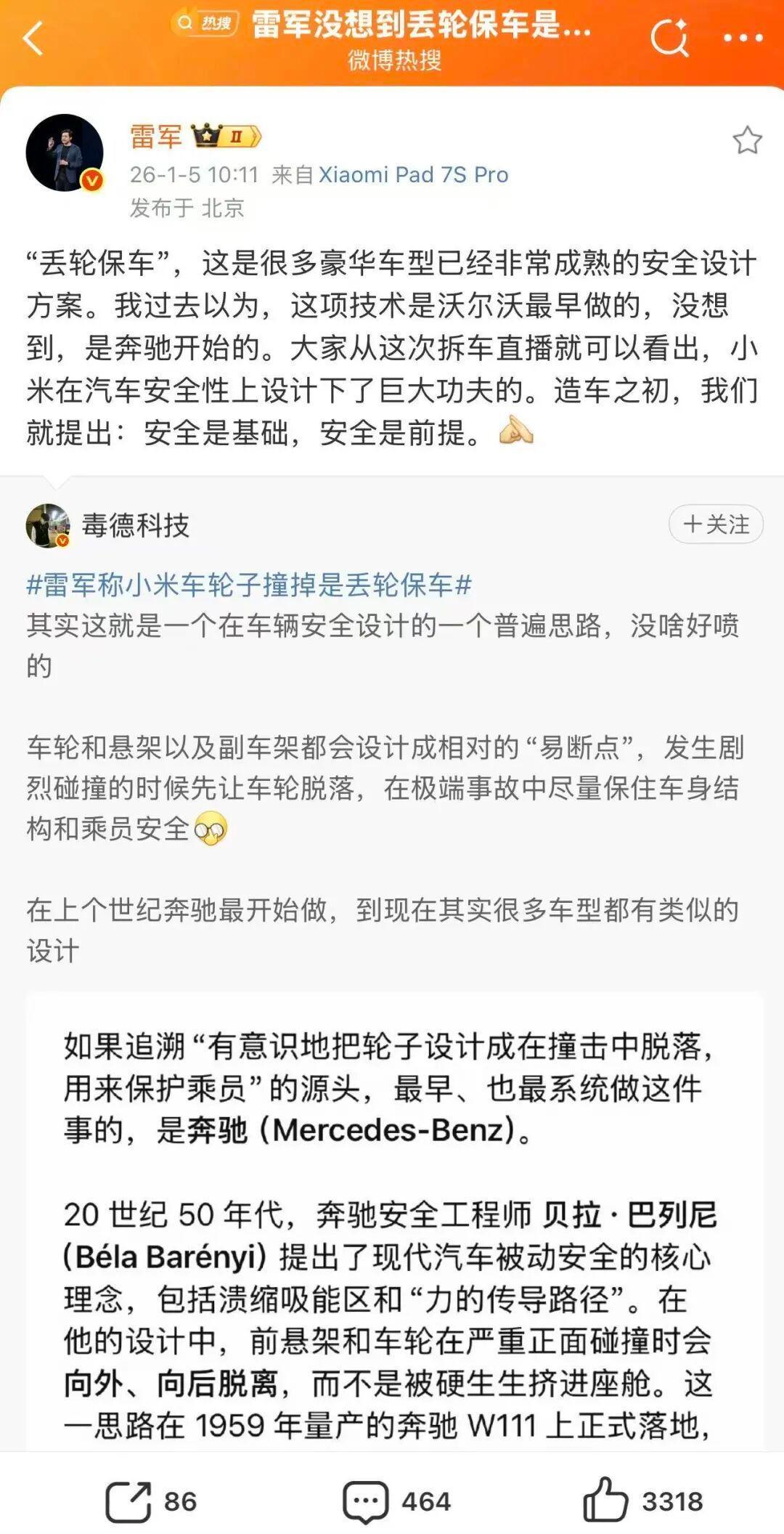Open the search icon in the header

pos(669,38)
